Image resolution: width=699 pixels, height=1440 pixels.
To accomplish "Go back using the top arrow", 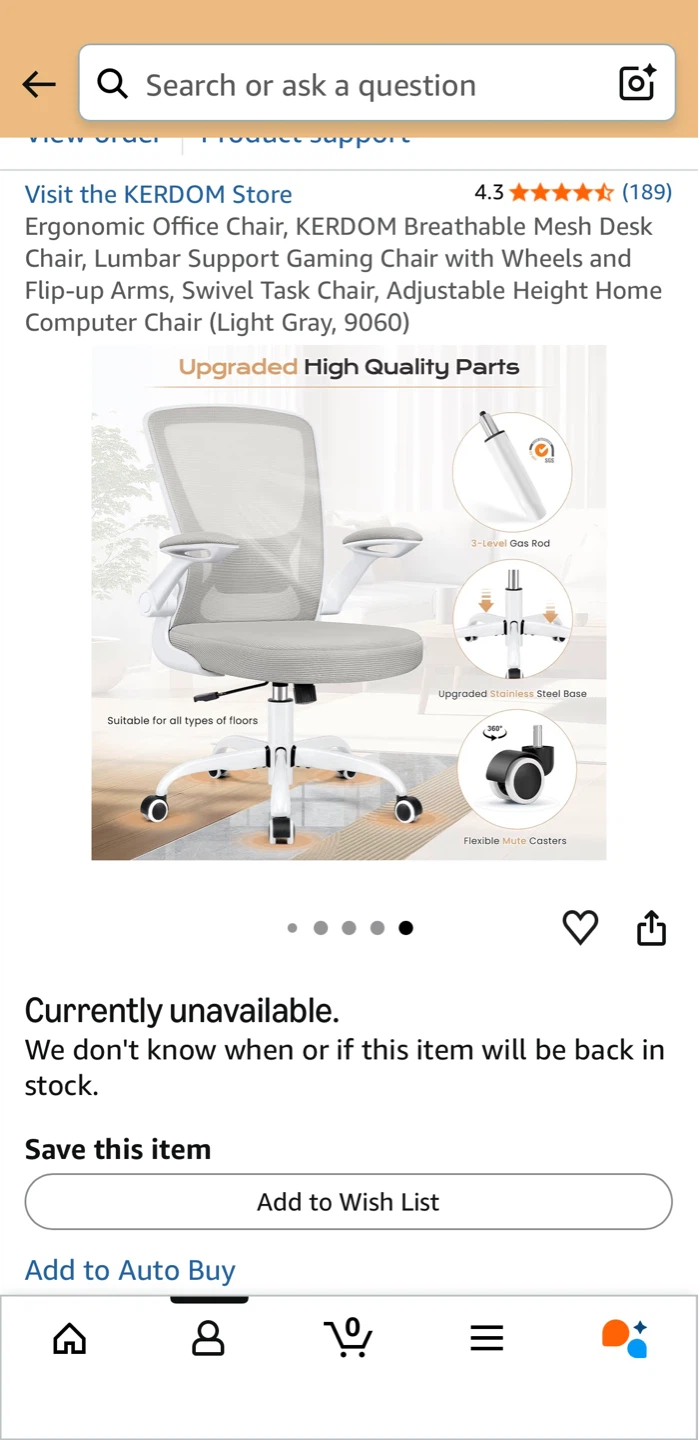I will pyautogui.click(x=39, y=84).
